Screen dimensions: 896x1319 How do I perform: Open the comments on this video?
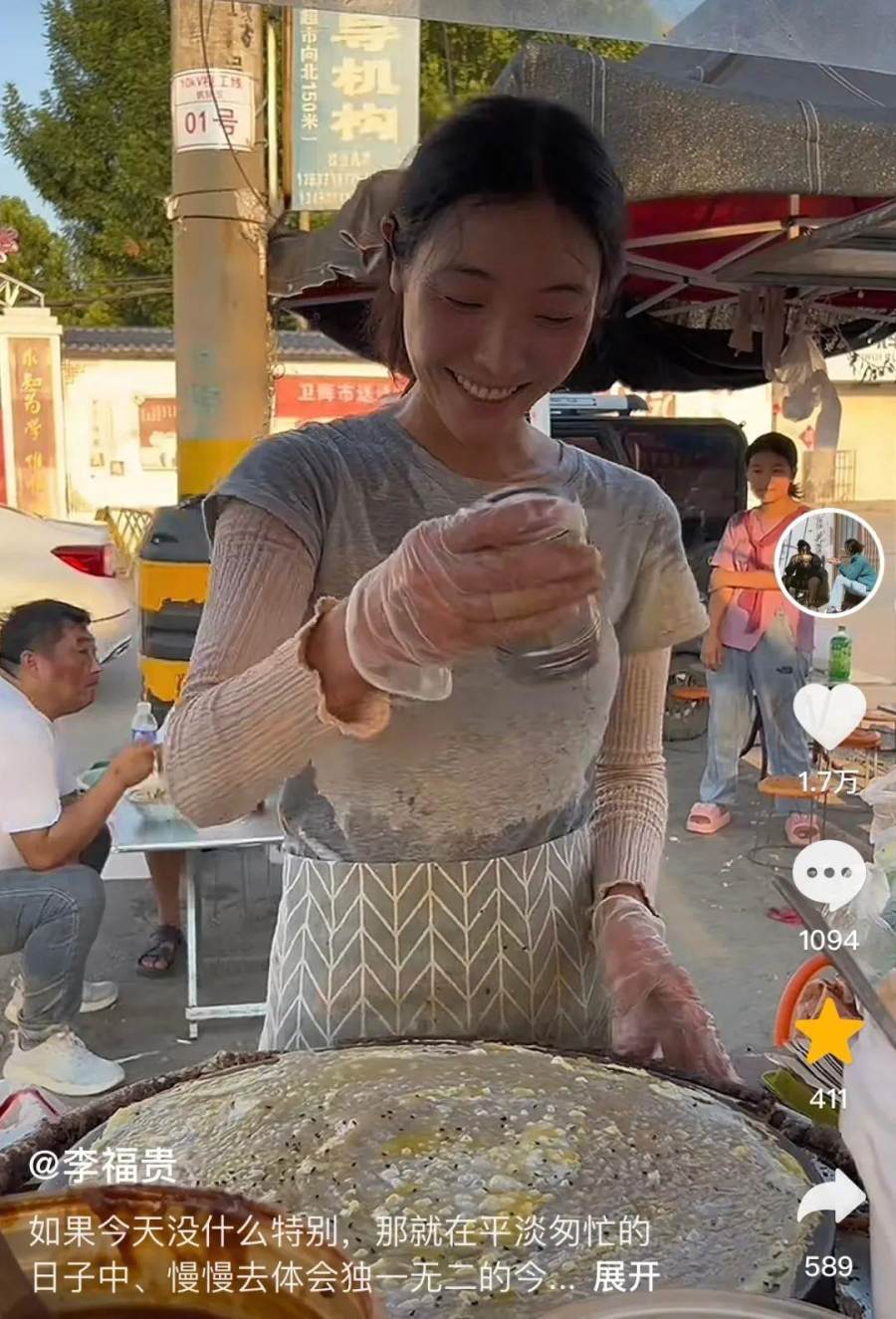coord(829,874)
